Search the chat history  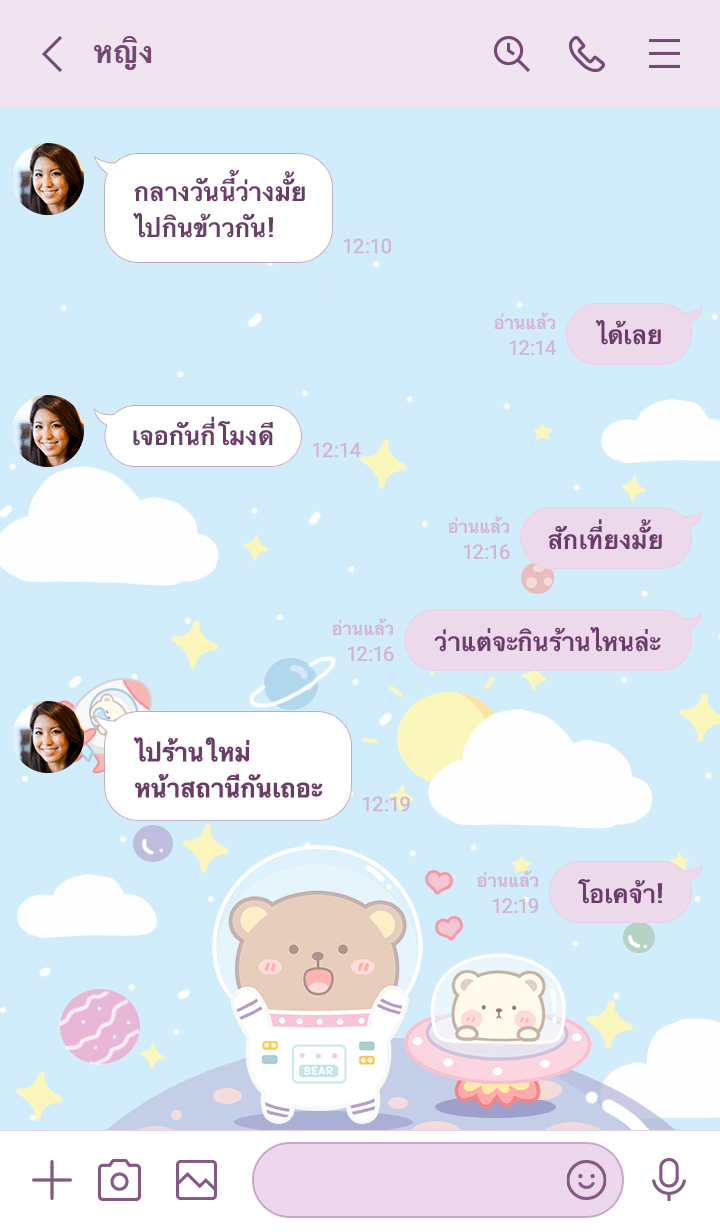[x=511, y=54]
